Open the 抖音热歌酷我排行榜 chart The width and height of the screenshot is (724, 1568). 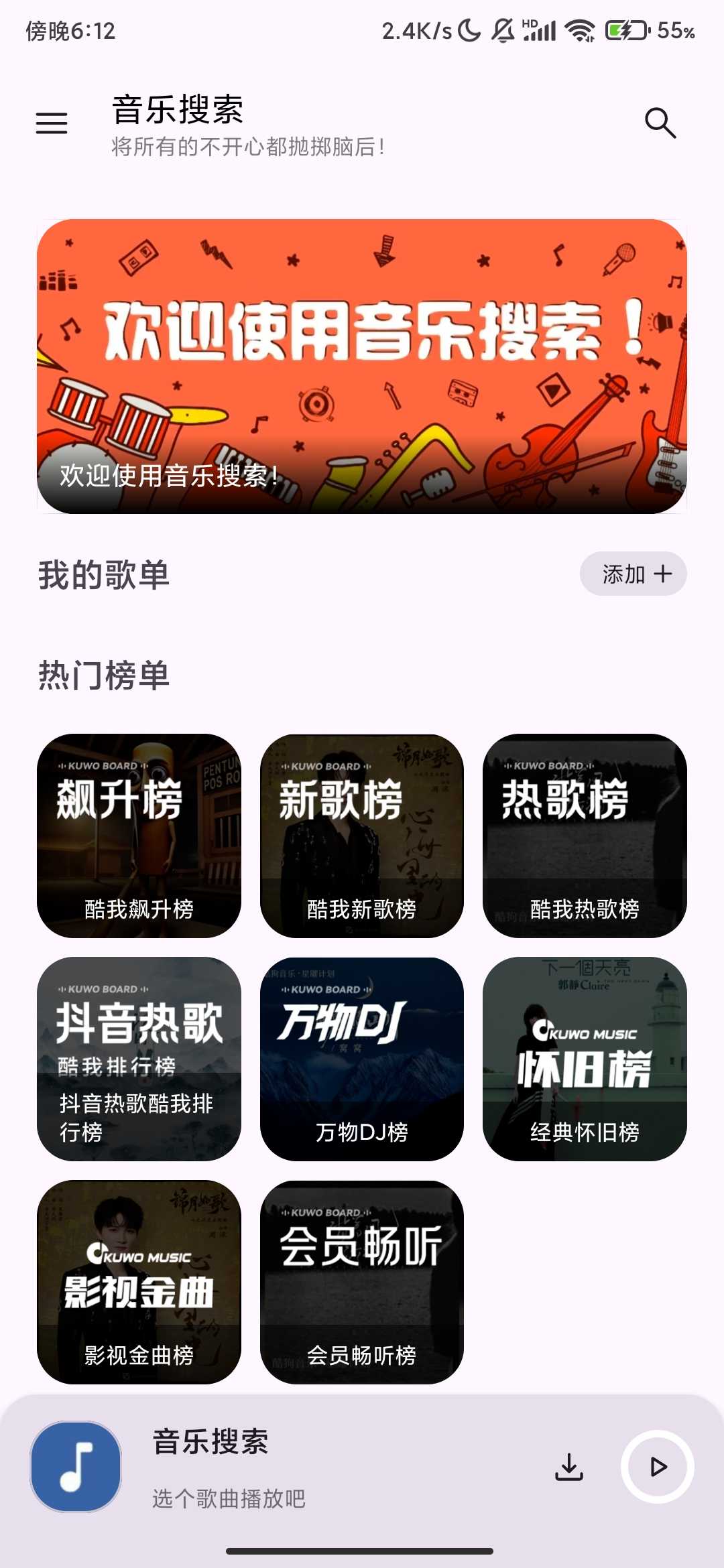139,1059
